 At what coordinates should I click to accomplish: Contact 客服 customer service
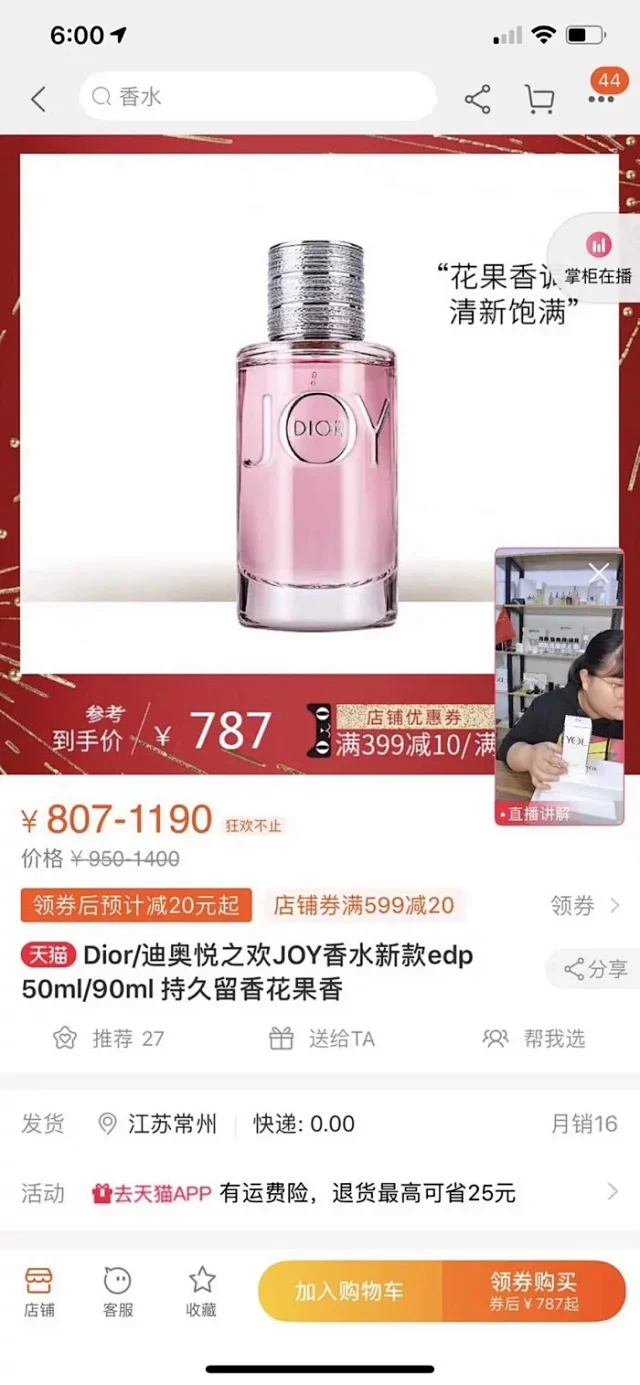click(118, 1291)
